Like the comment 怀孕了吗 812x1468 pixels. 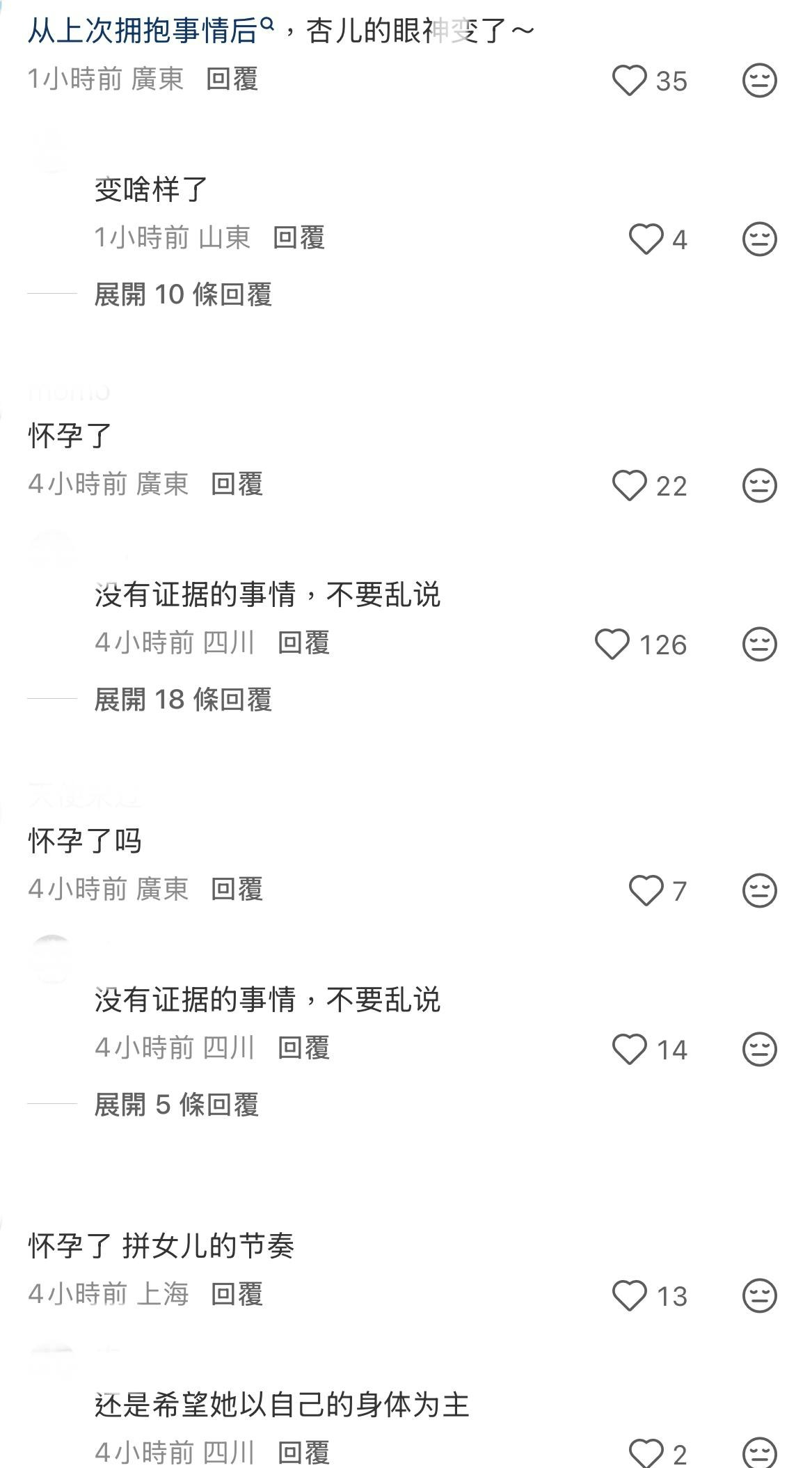pos(646,890)
